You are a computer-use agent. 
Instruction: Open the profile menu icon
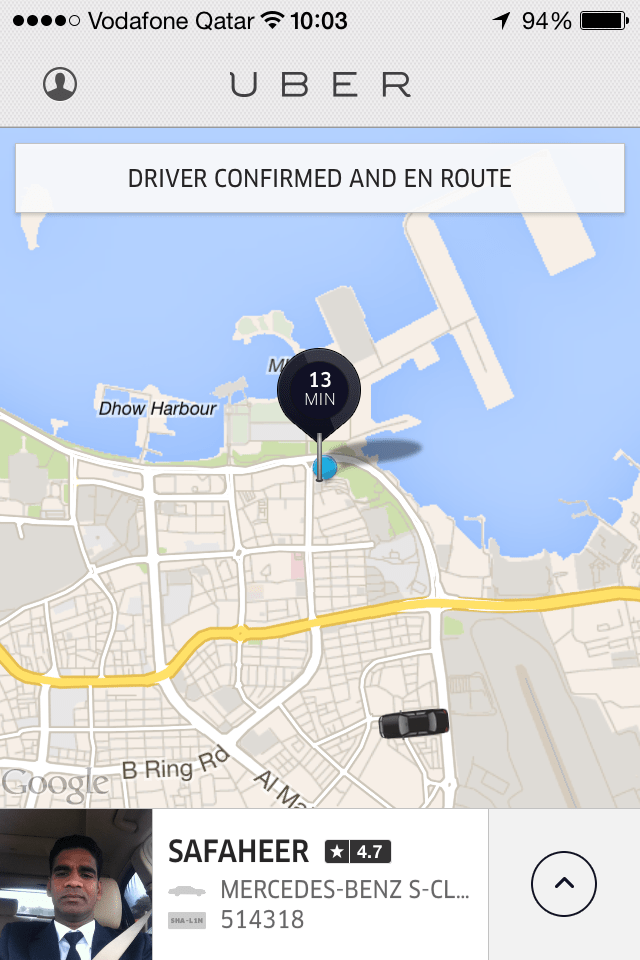(x=60, y=84)
